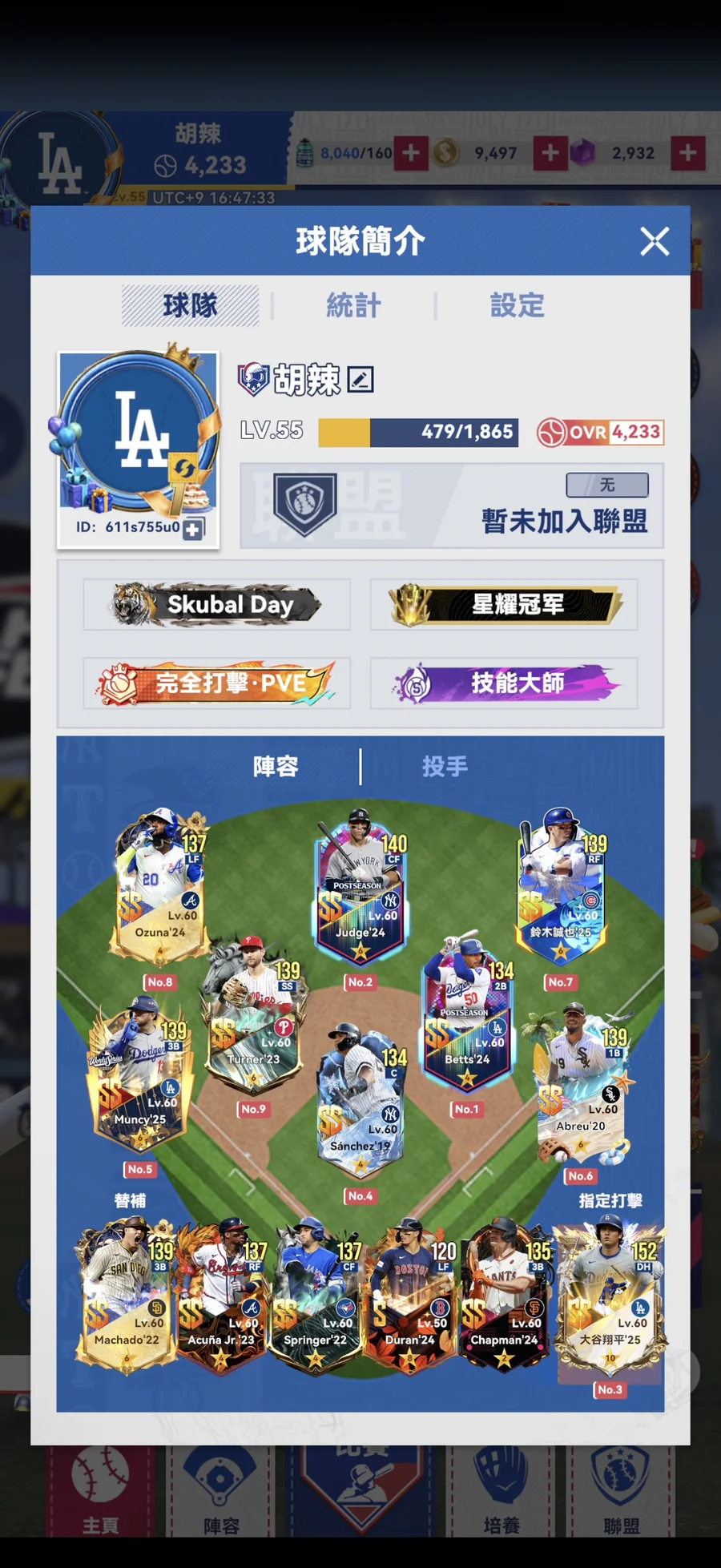Viewport: 721px width, 1568px height.
Task: View the Machado'22 bench card
Action: (127, 1298)
